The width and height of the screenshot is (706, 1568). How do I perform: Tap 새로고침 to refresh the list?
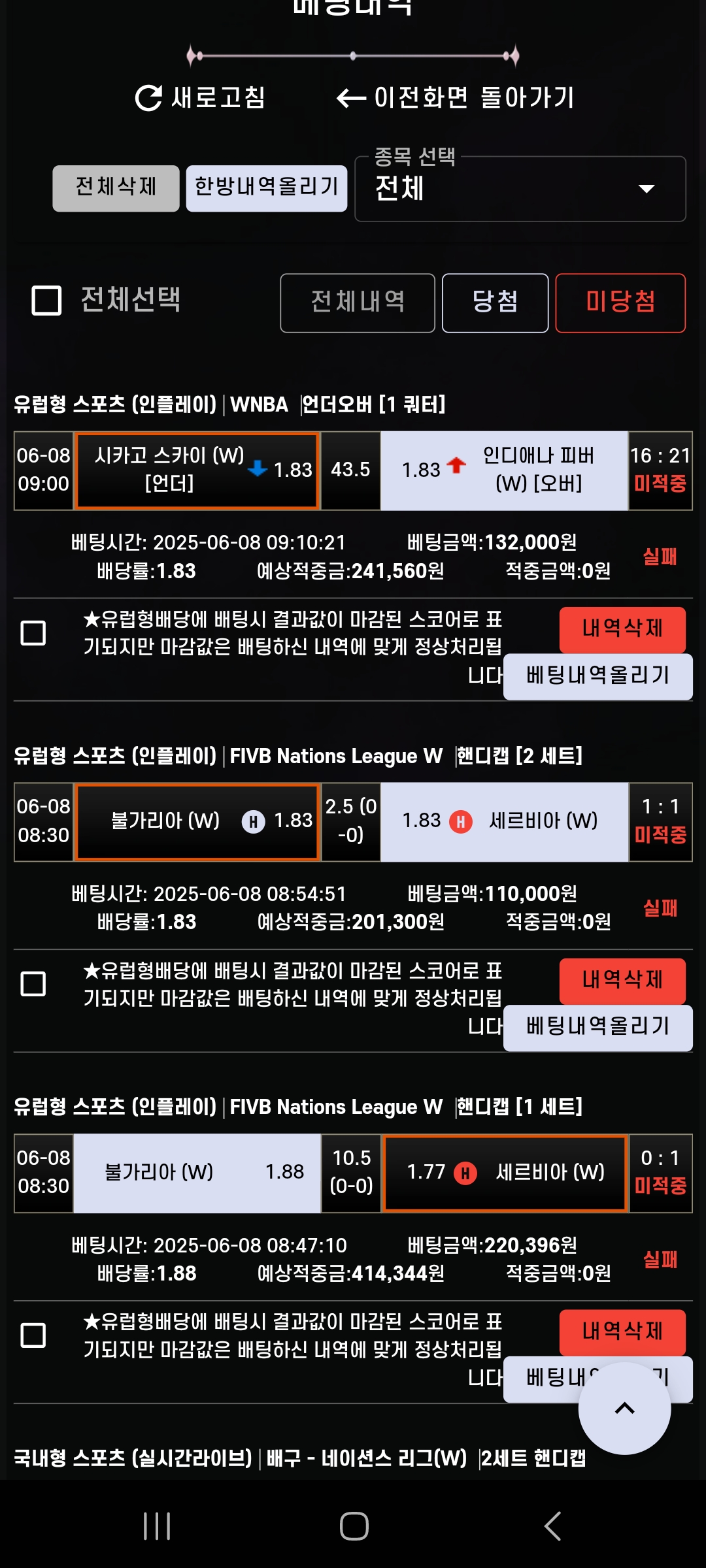(200, 98)
